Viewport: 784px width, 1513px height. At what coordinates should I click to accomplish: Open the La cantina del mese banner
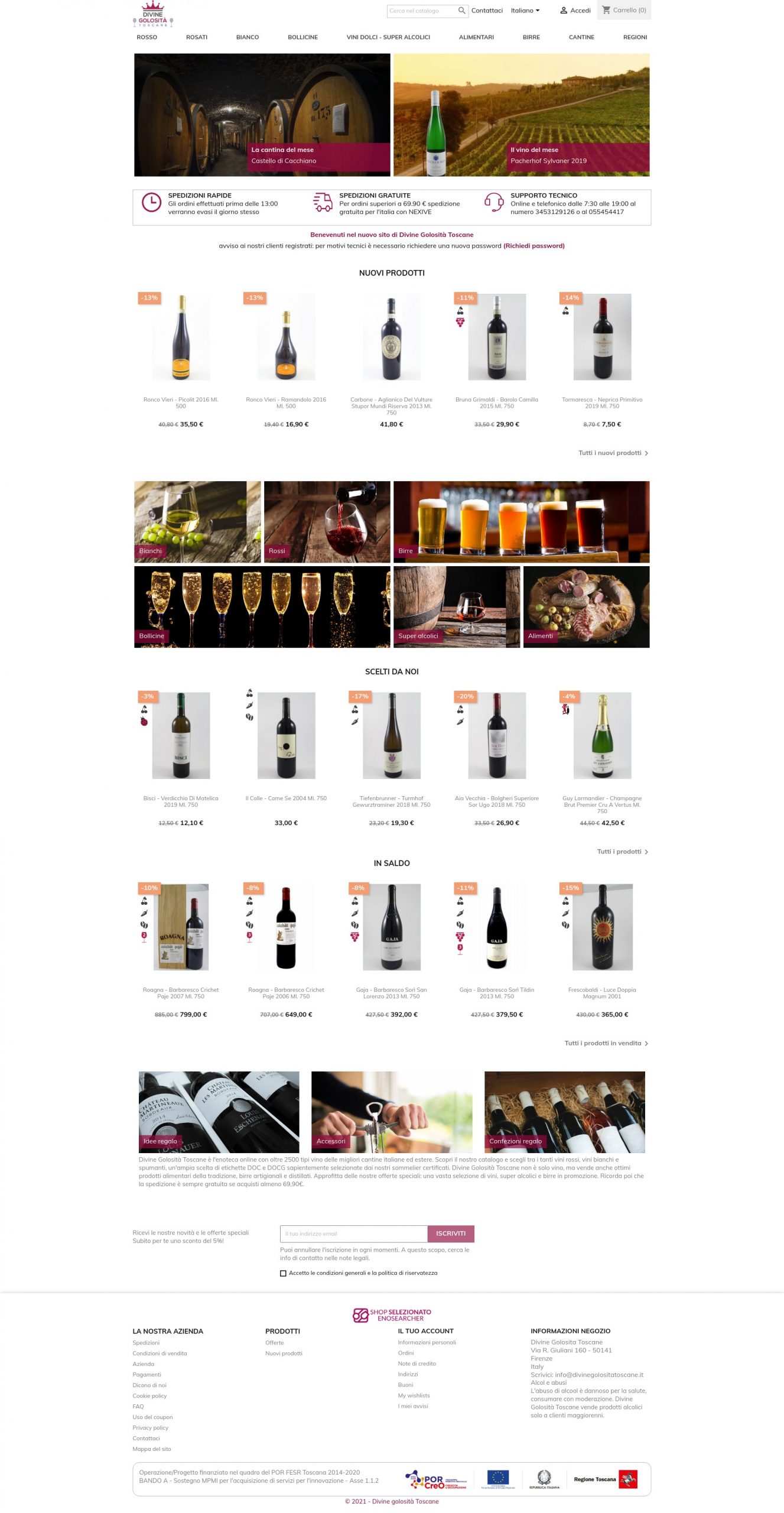[262, 115]
